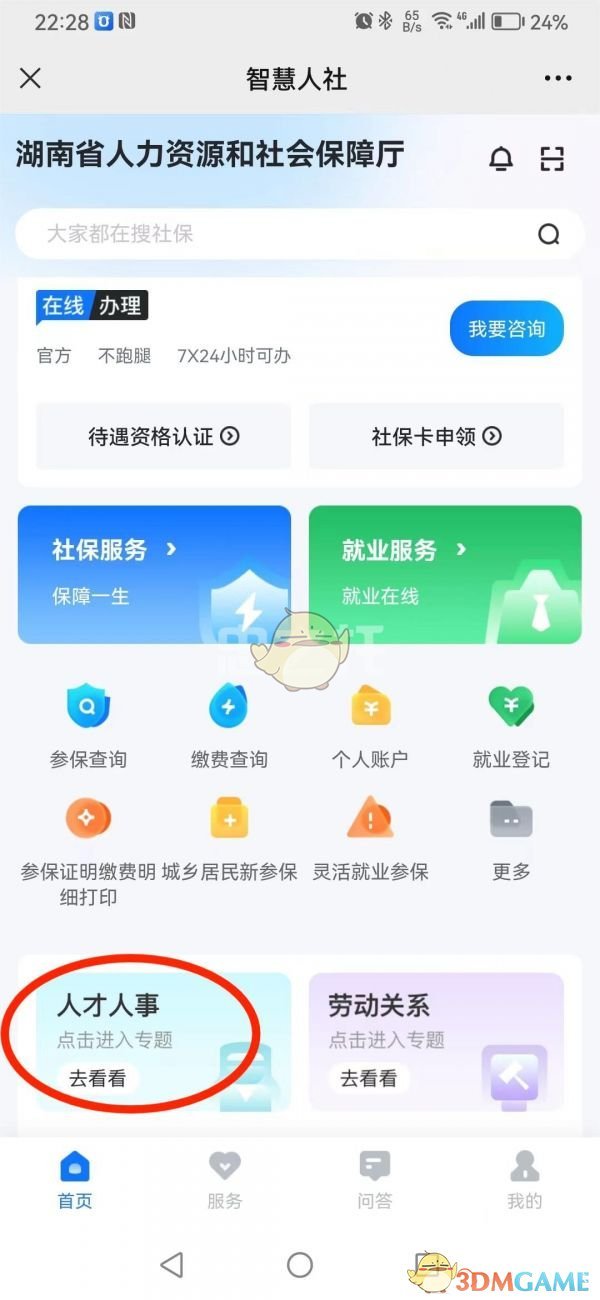Open 个人账户
Image resolution: width=600 pixels, height=1300 pixels.
point(370,727)
